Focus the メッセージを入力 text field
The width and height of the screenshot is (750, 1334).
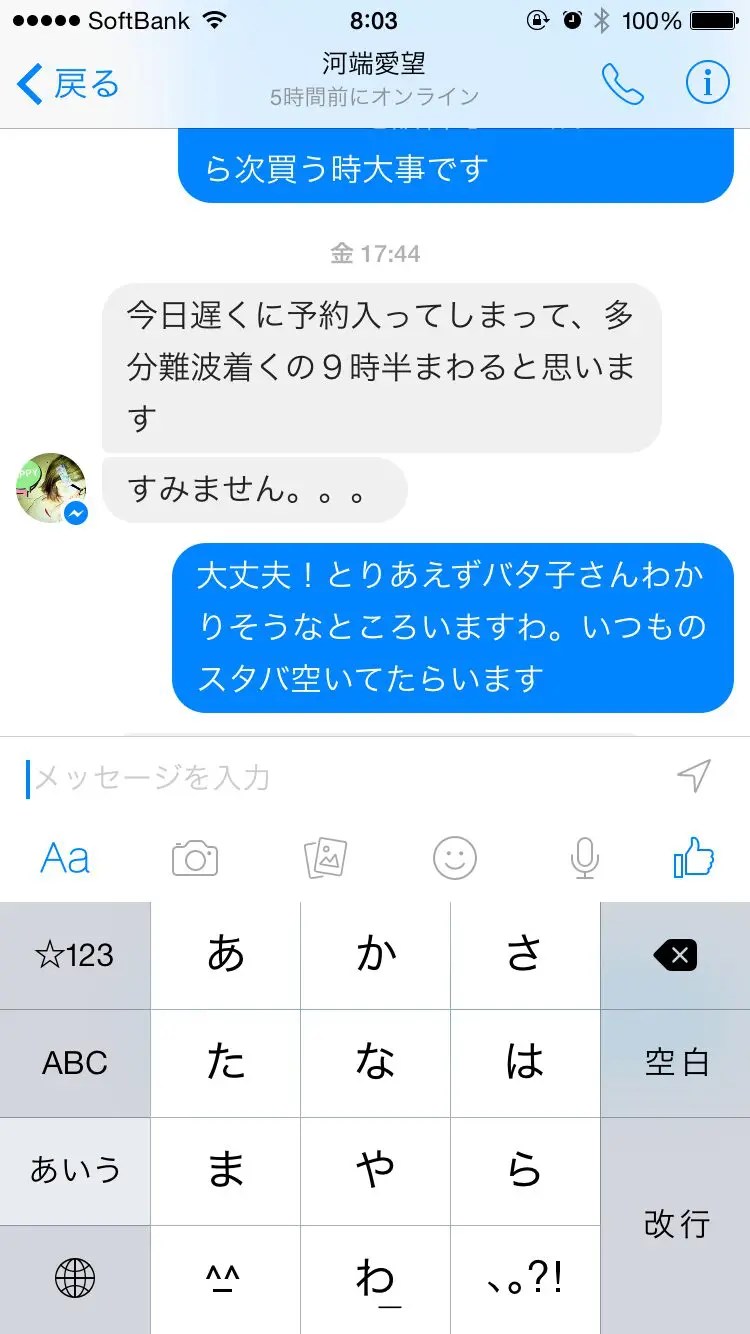340,777
